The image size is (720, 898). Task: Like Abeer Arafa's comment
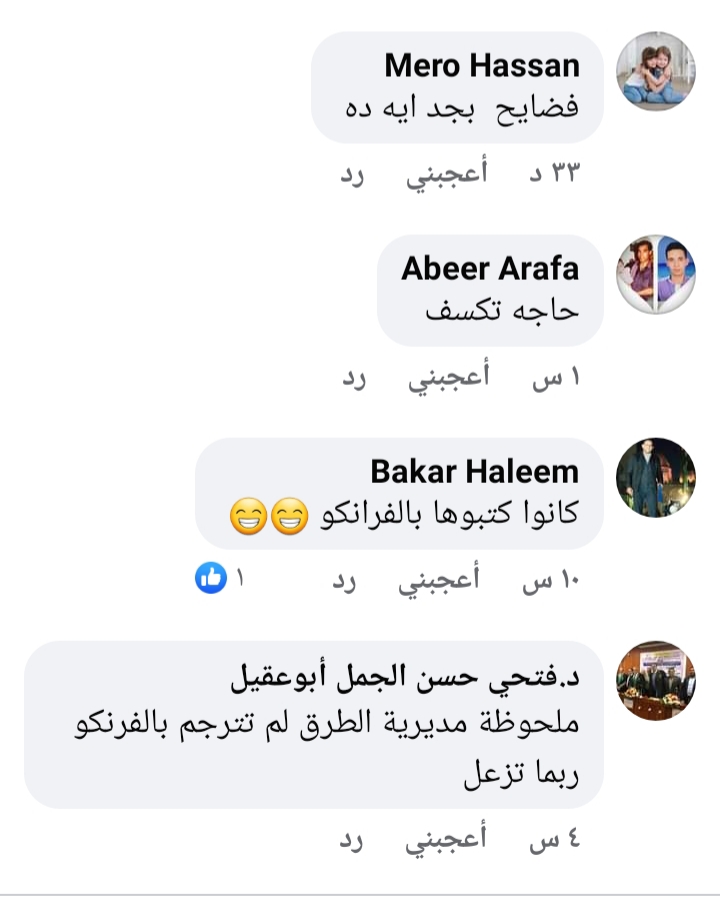445,378
